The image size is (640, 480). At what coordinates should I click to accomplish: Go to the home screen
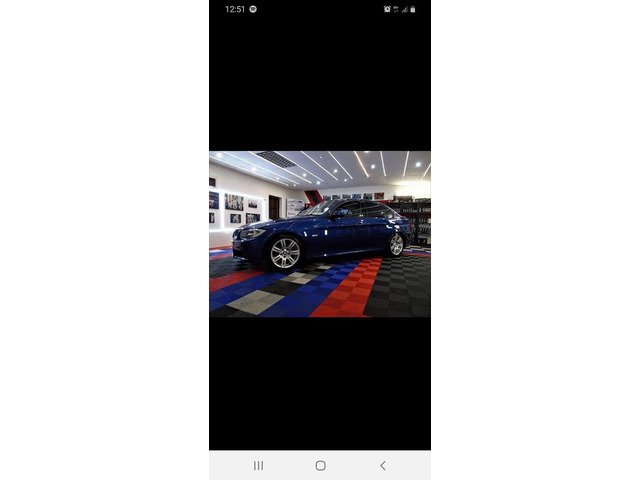click(x=320, y=465)
